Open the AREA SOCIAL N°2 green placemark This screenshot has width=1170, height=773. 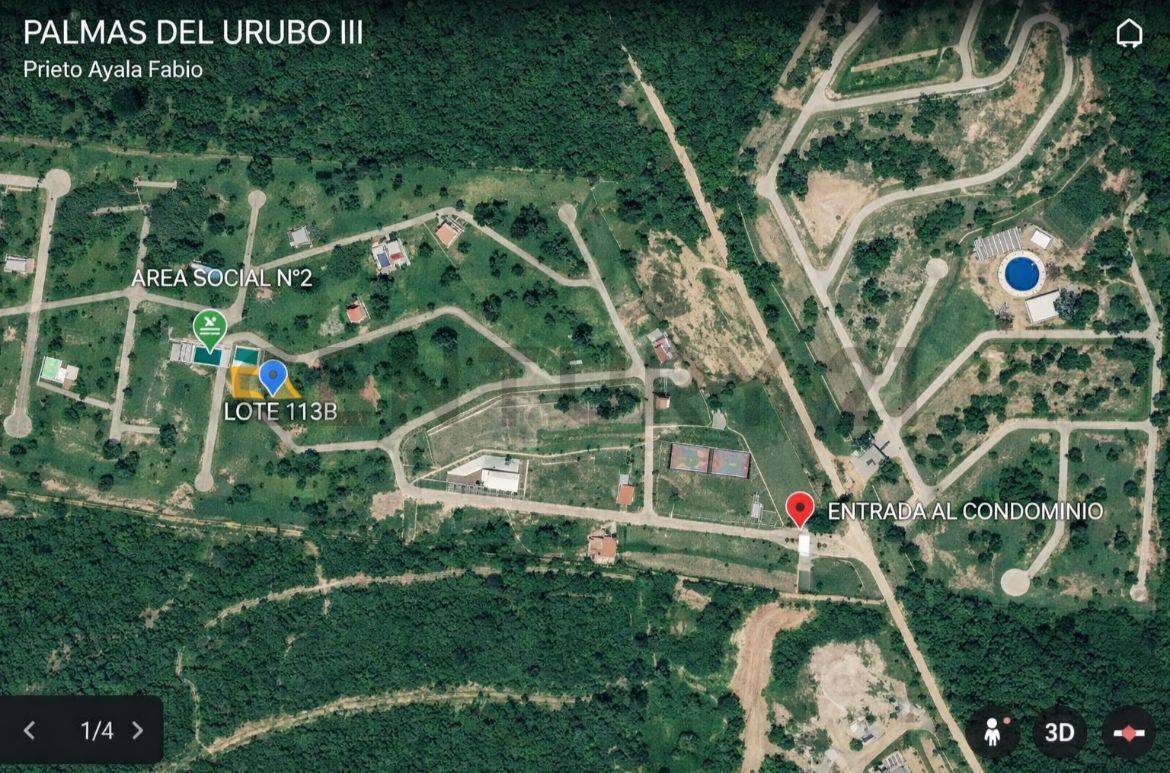point(209,326)
